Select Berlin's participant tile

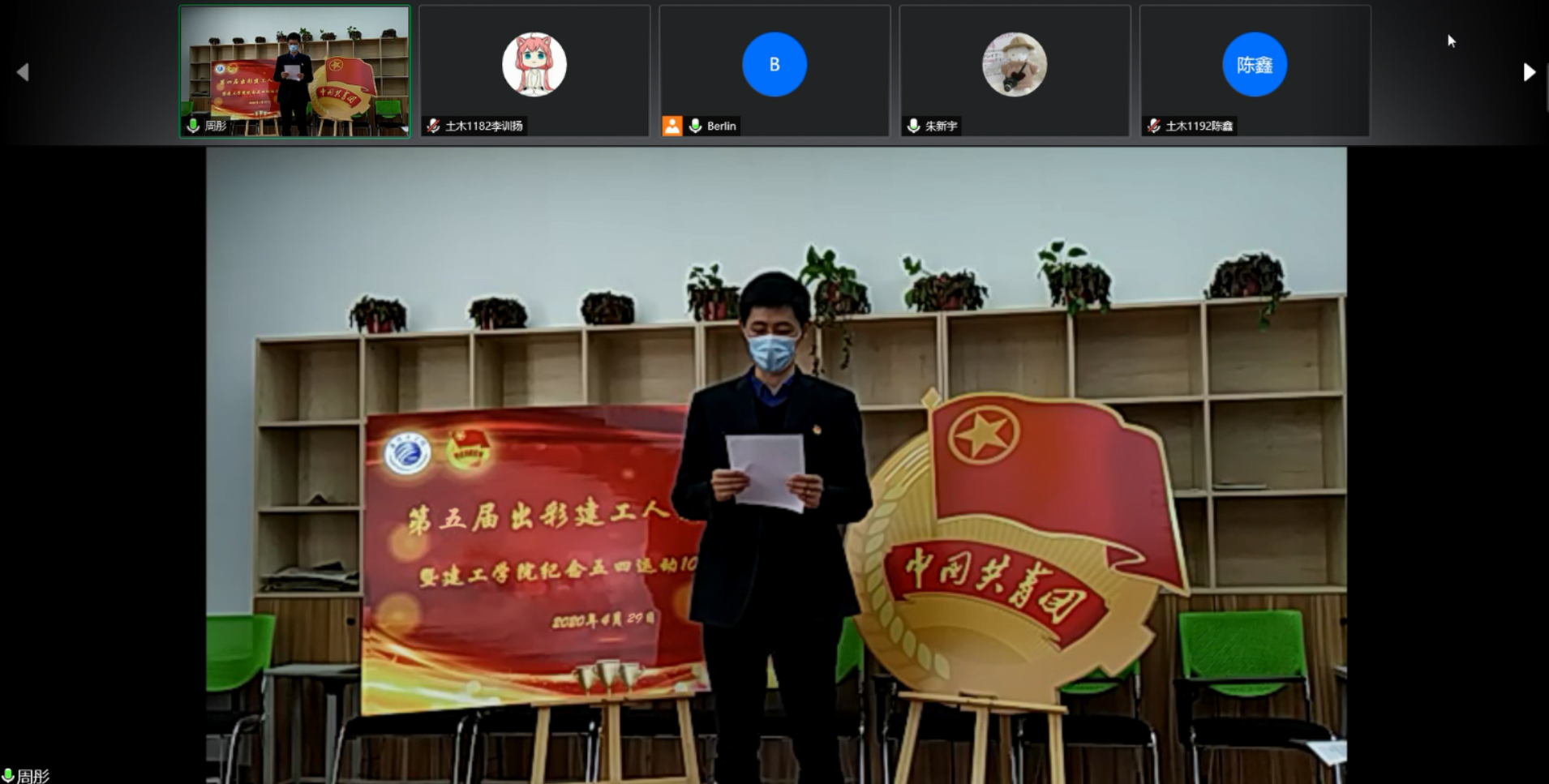pyautogui.click(x=774, y=71)
